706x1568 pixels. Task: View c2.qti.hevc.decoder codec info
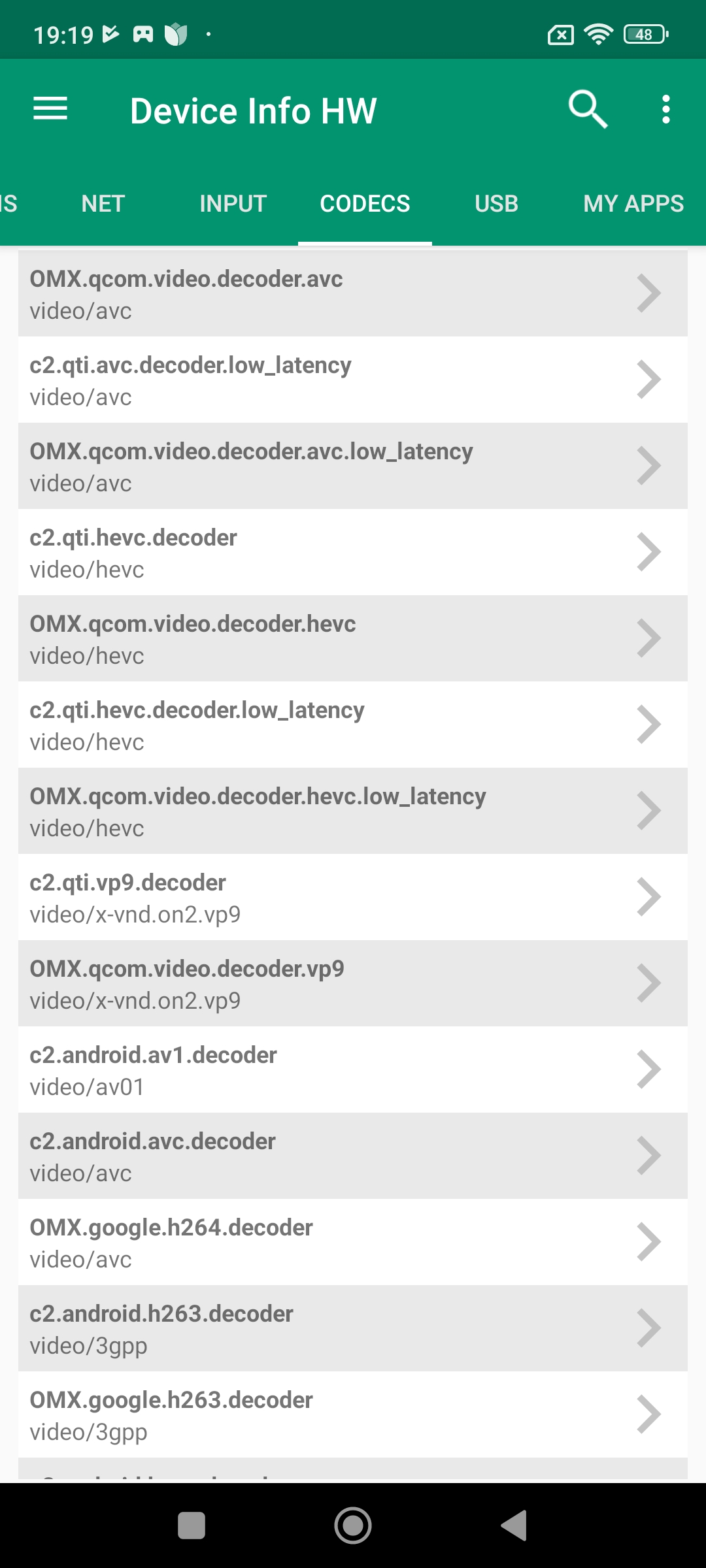pos(352,553)
